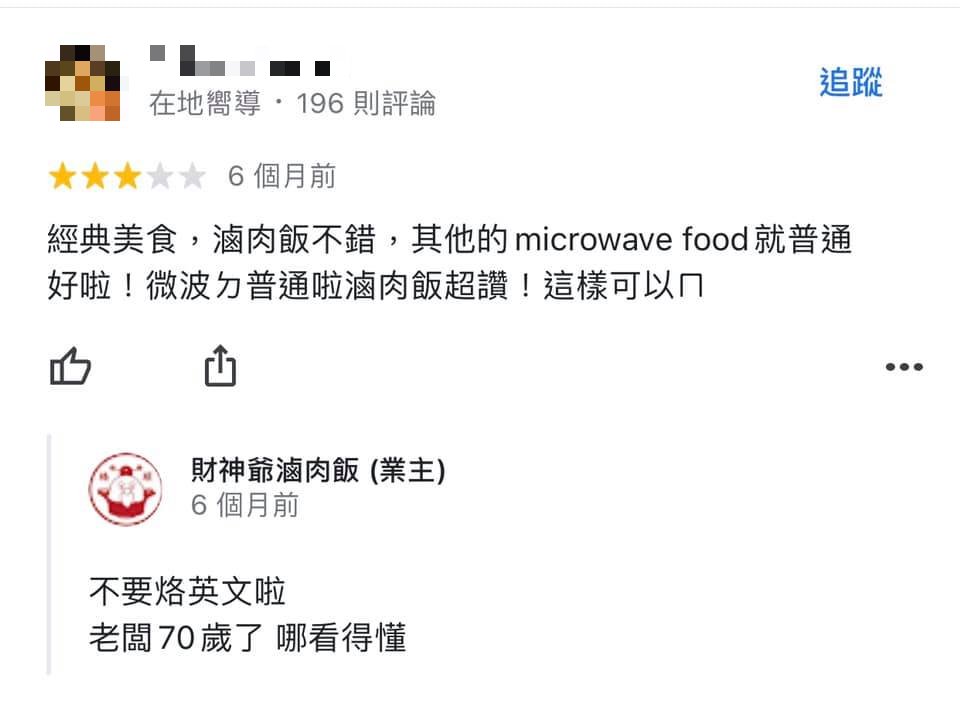Image resolution: width=960 pixels, height=712 pixels.
Task: Like this review with thumbs-up
Action: (x=70, y=367)
